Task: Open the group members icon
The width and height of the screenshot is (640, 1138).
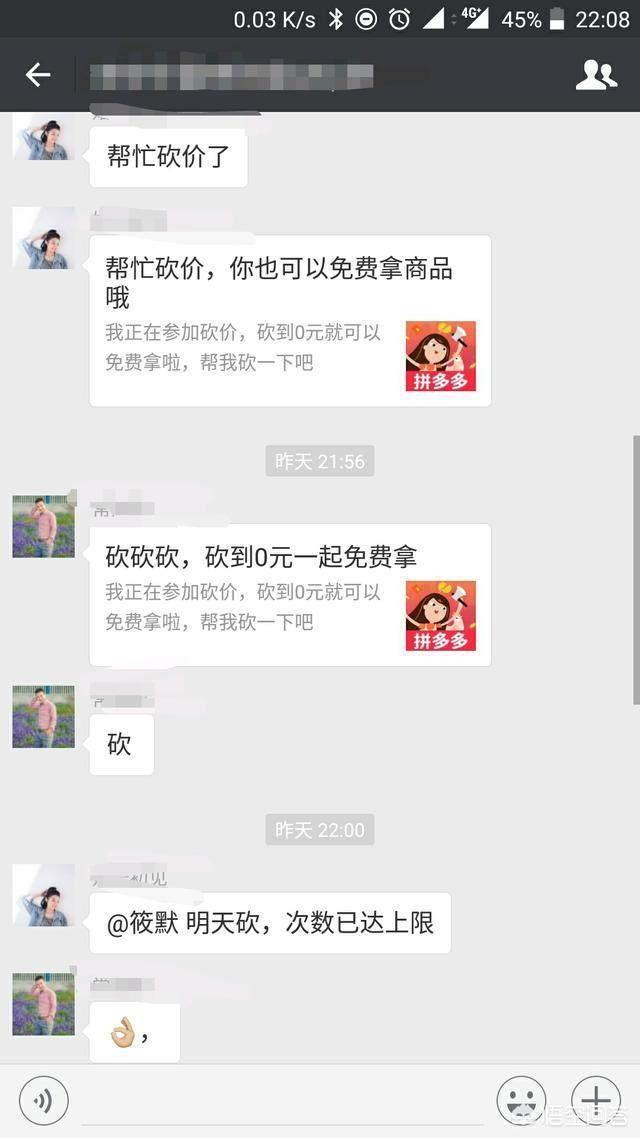Action: pyautogui.click(x=596, y=75)
